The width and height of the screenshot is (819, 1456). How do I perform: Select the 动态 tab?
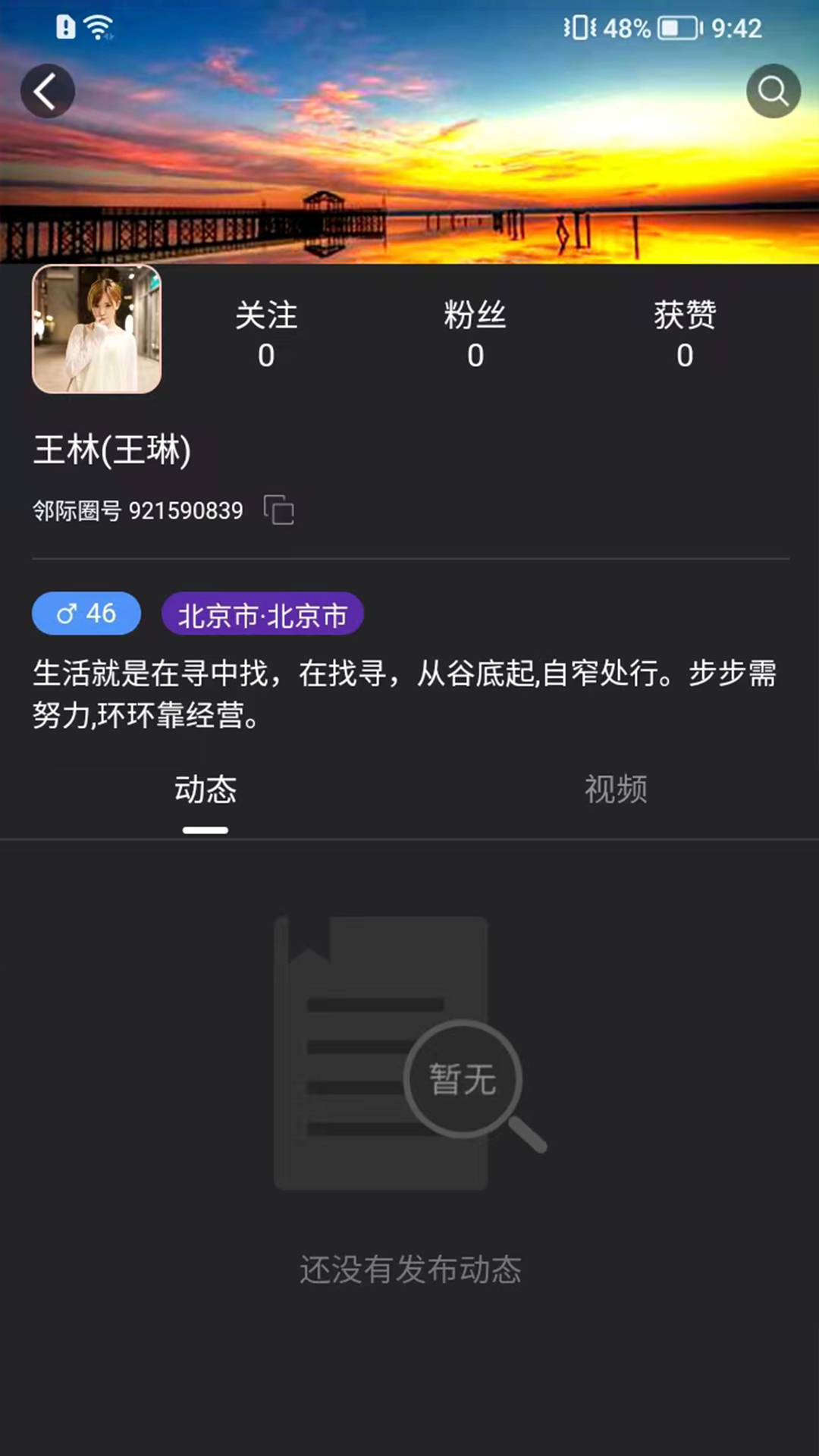point(206,789)
